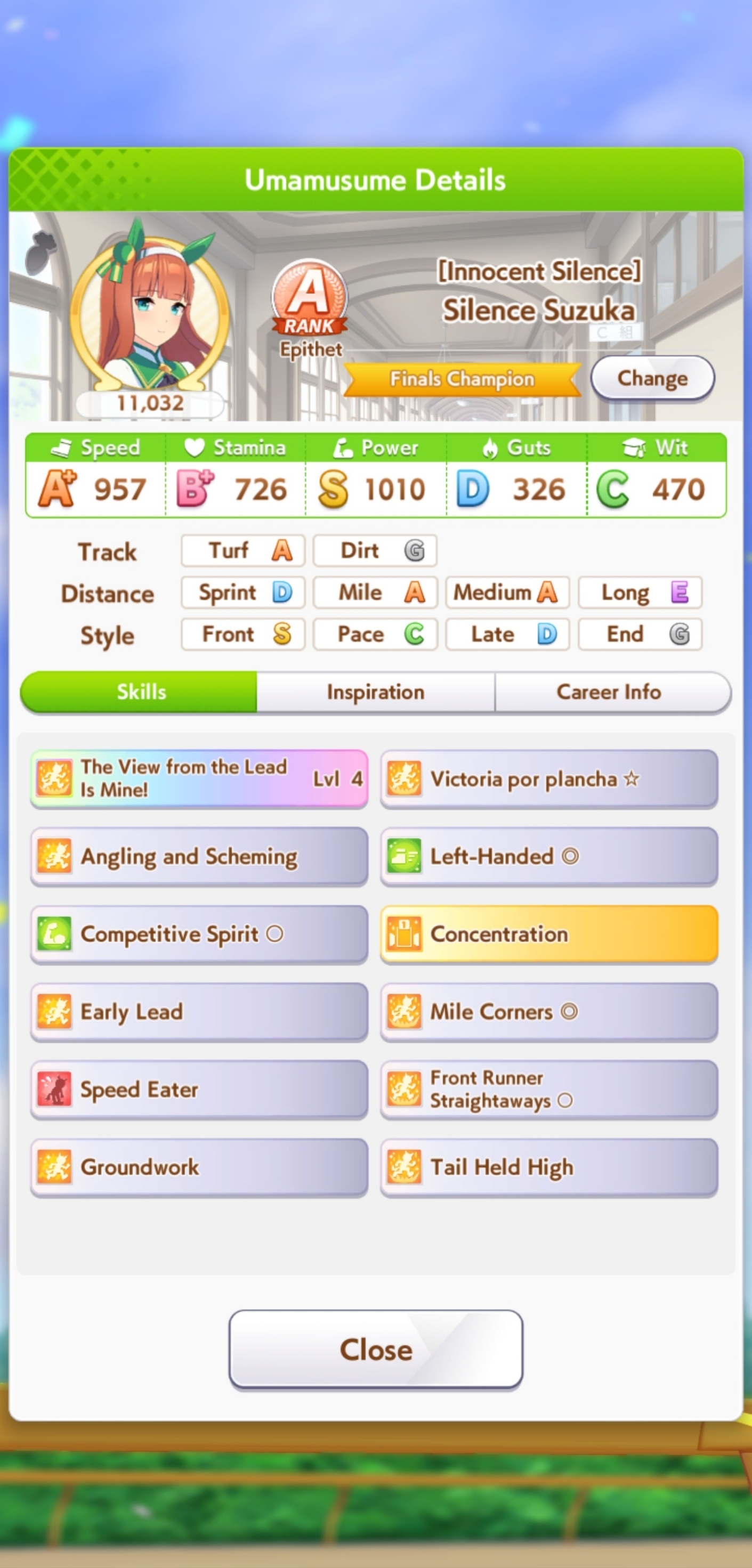The height and width of the screenshot is (1568, 752).
Task: Open Mile Corners skill info
Action: pyautogui.click(x=548, y=1012)
